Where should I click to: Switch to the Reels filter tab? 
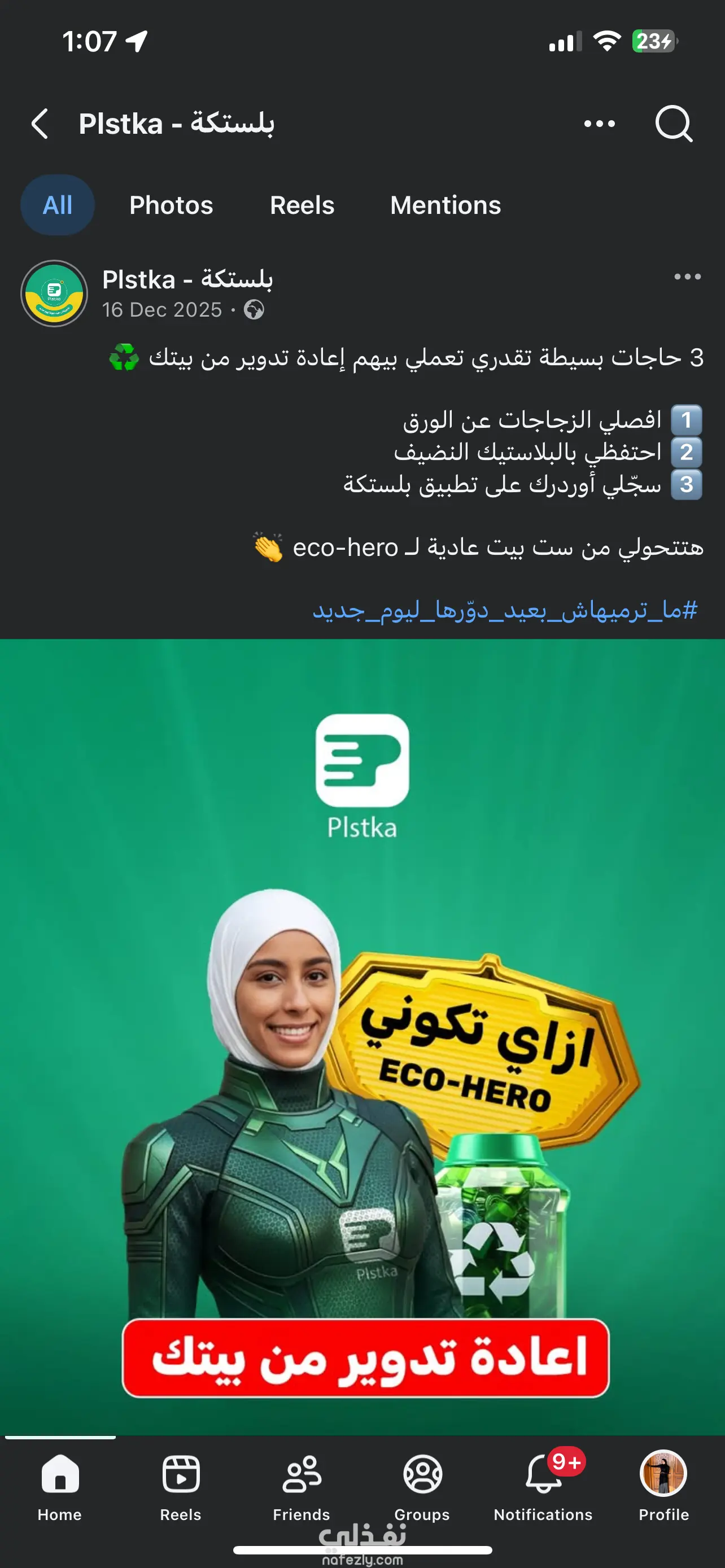click(302, 205)
